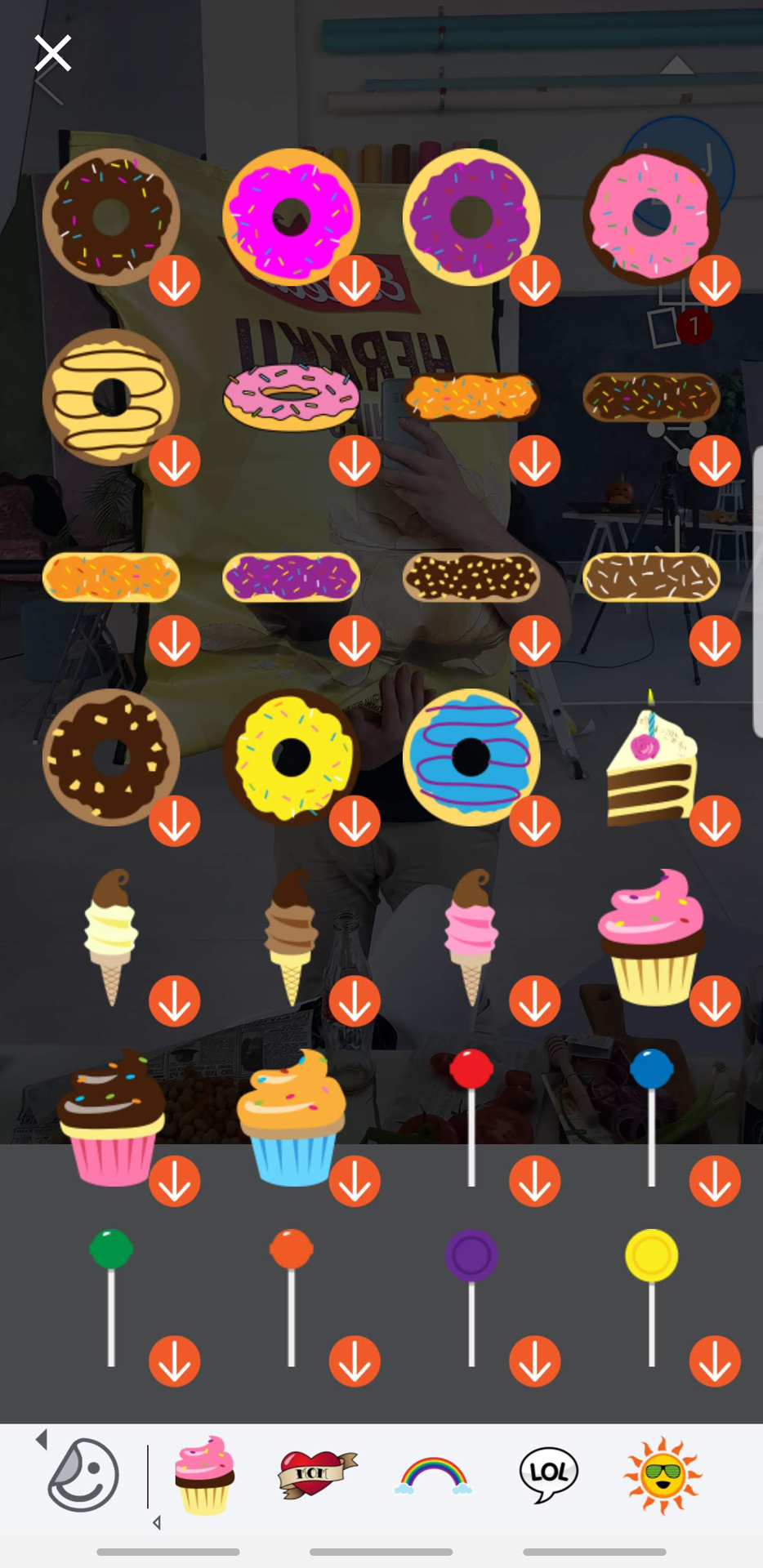Choose the pink ice cream cone sticker
Viewport: 763px width, 1568px height.
coord(471,938)
